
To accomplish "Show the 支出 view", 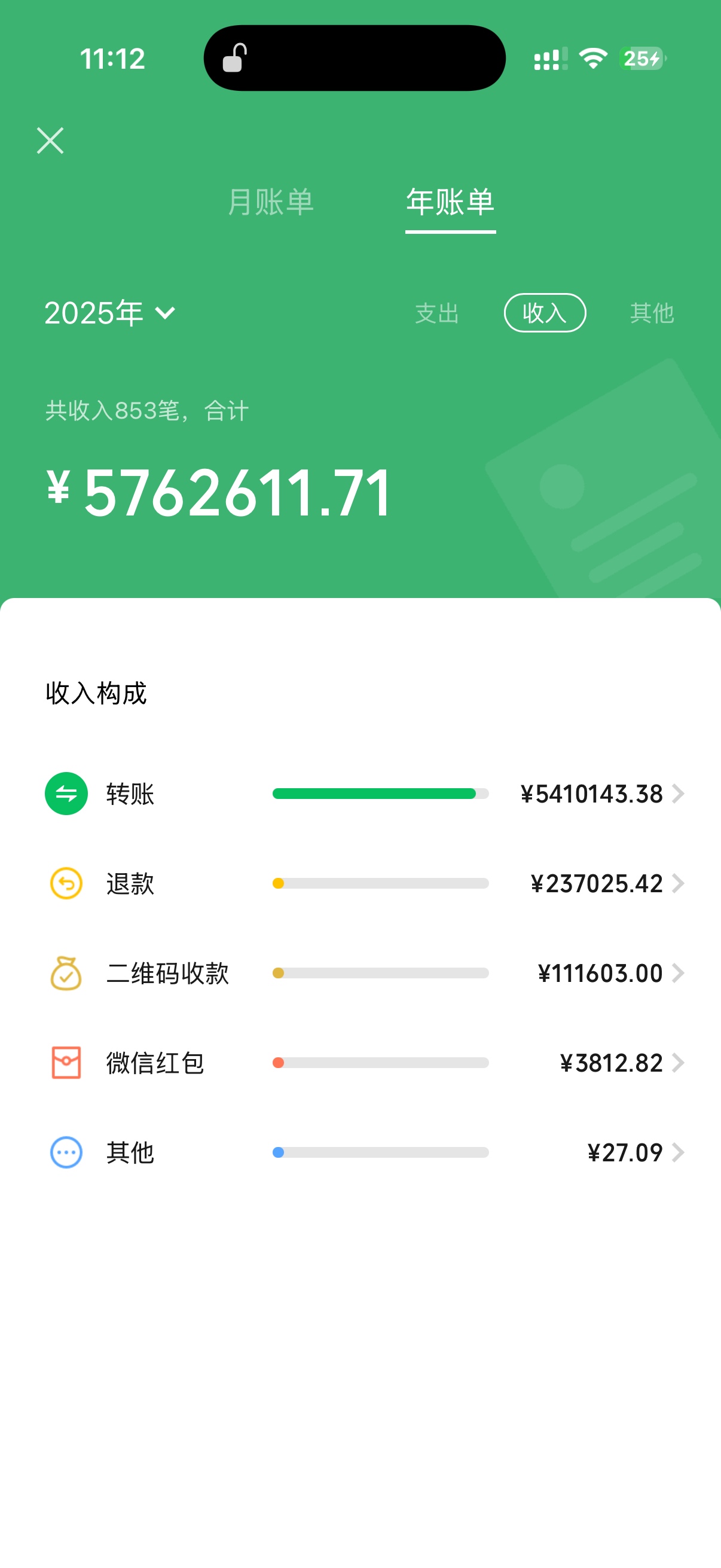I will pyautogui.click(x=437, y=313).
